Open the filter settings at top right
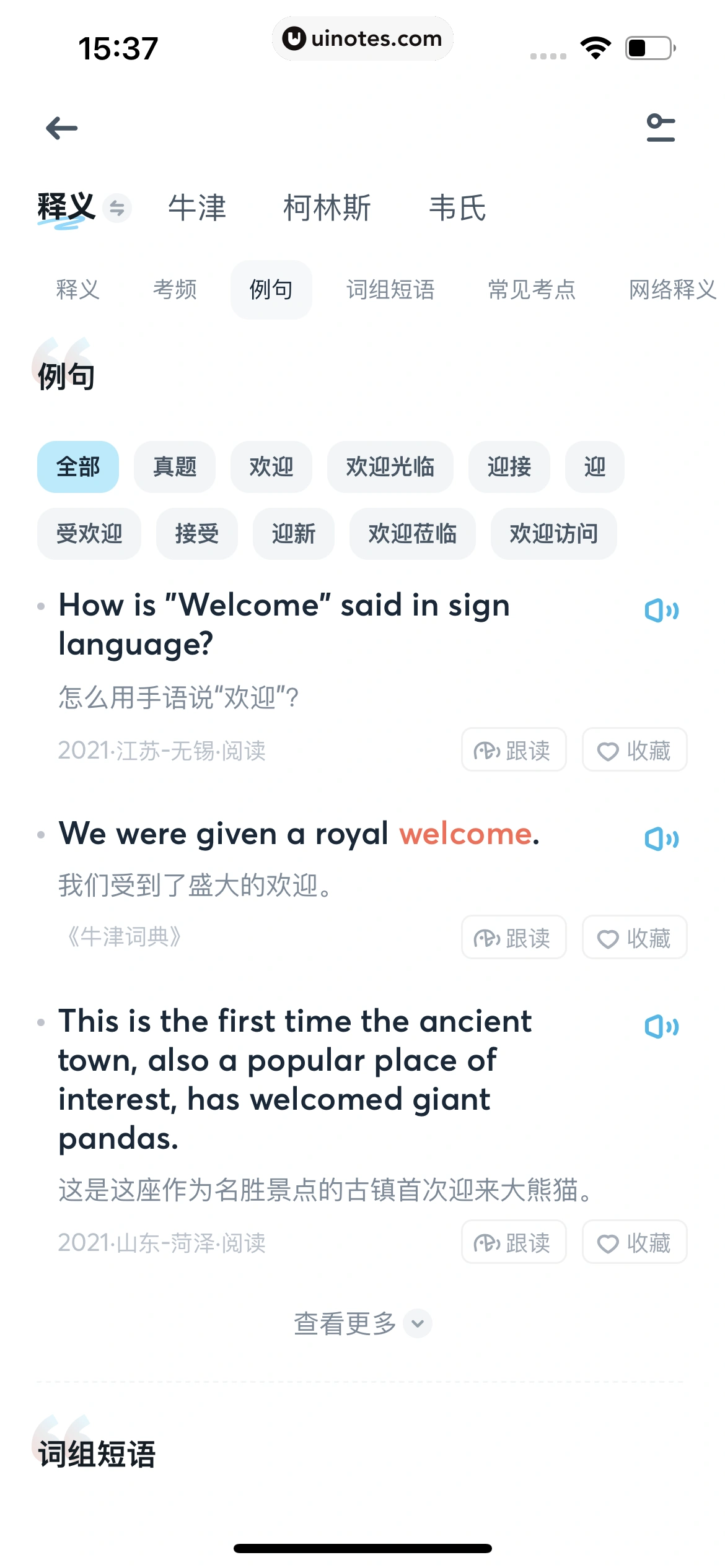 click(x=659, y=129)
